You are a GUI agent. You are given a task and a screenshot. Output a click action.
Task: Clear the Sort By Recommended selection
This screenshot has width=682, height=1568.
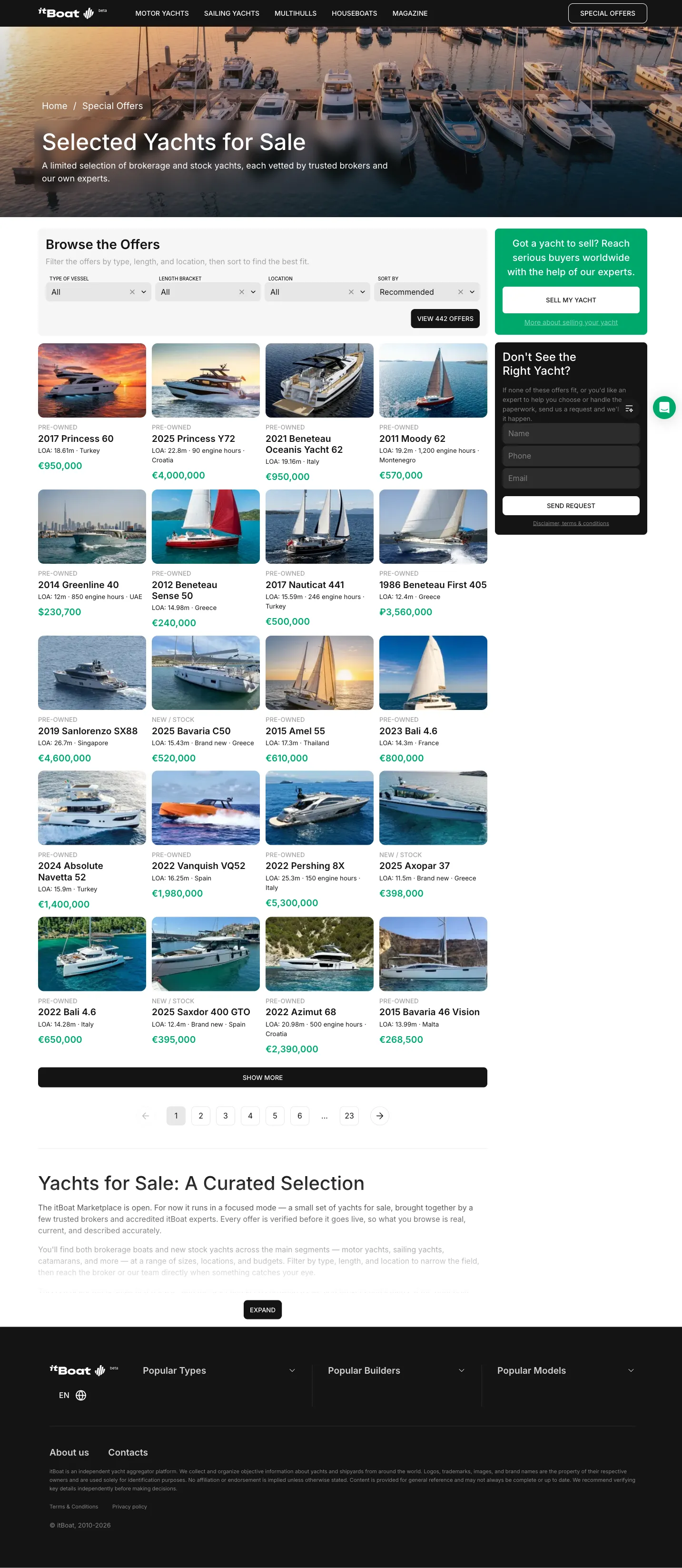coord(461,292)
